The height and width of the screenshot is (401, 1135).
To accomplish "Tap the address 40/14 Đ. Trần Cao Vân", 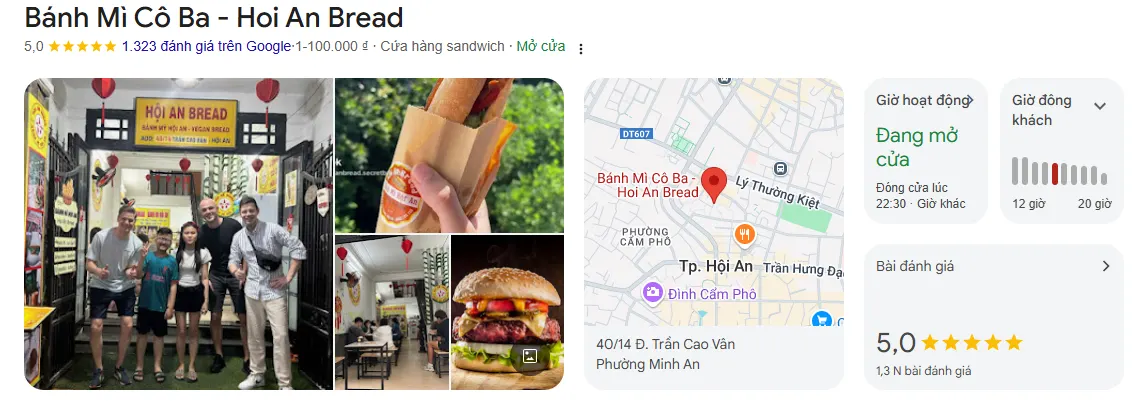I will [x=664, y=344].
